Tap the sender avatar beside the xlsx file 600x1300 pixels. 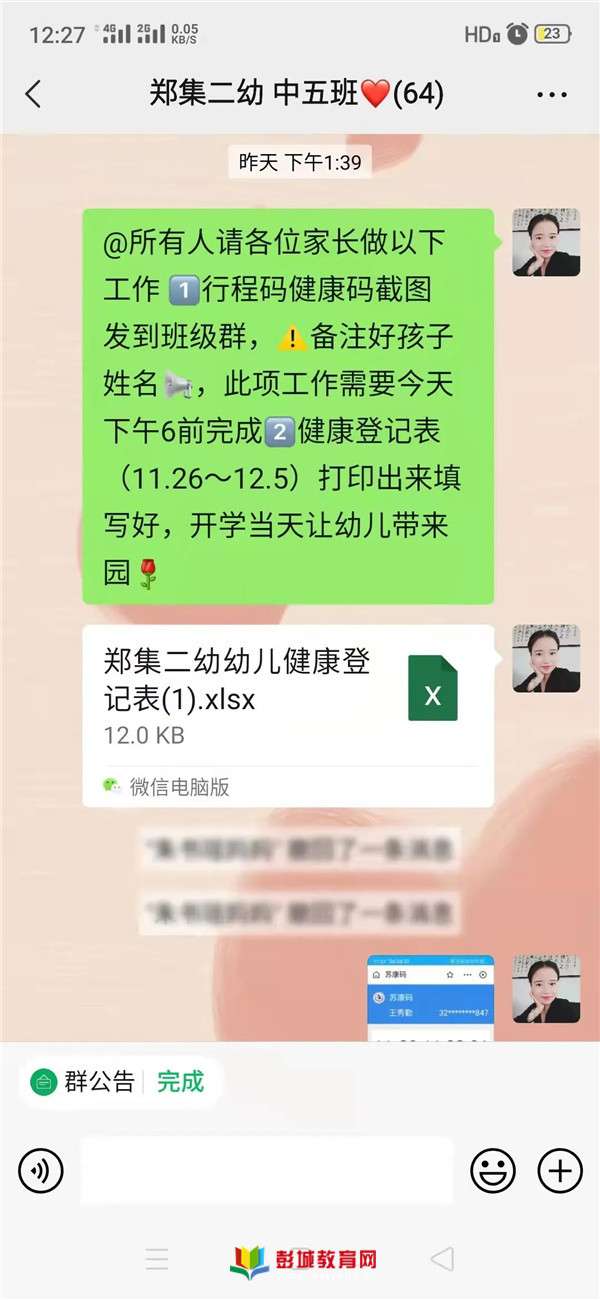(x=546, y=659)
